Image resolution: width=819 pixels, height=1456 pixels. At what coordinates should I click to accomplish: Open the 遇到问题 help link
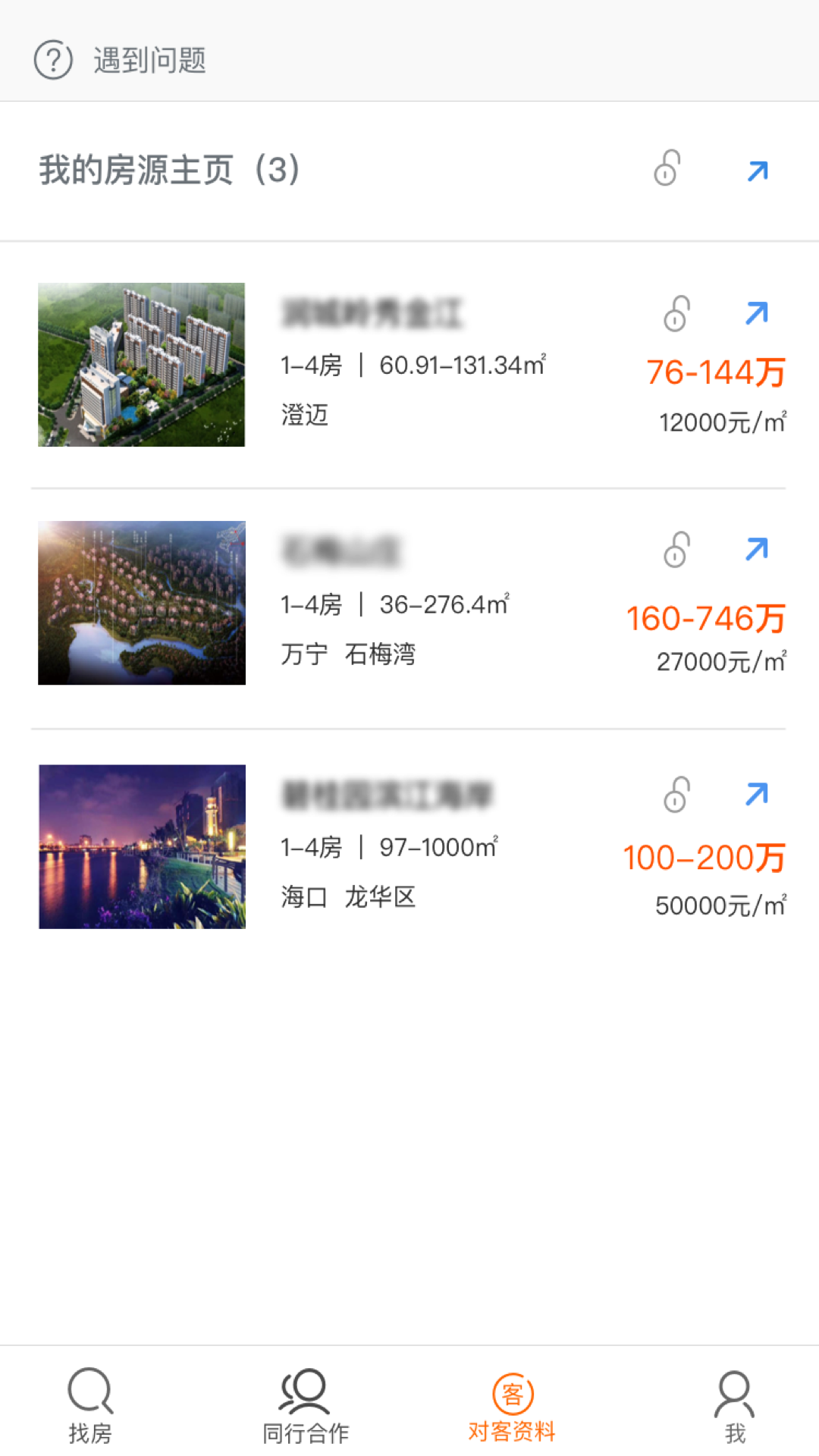(149, 62)
